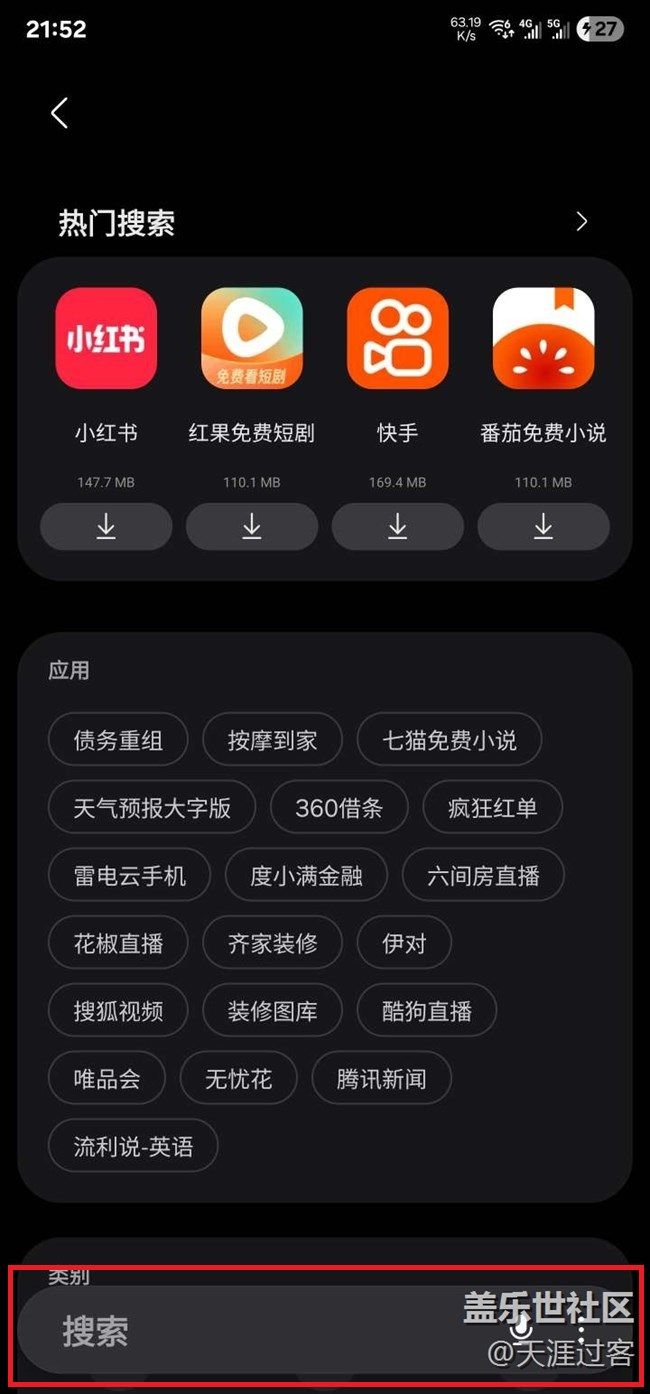Pick the 六间房直播 chip
This screenshot has height=1394, width=650.
coord(483,876)
